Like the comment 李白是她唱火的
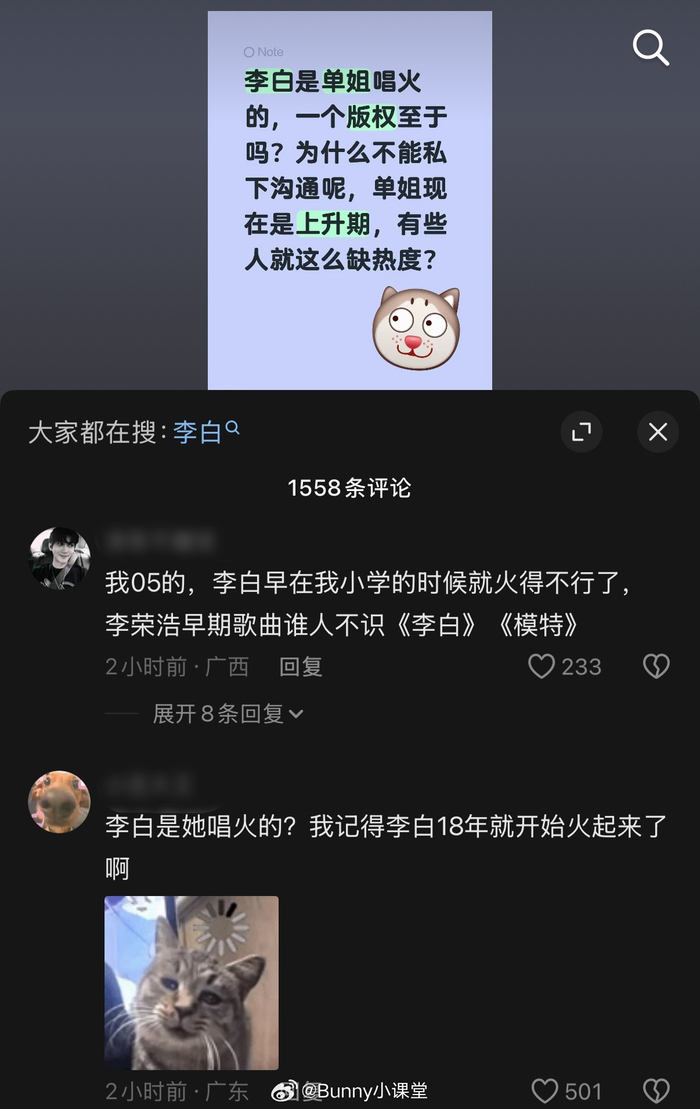The height and width of the screenshot is (1109, 700). coord(545,1091)
